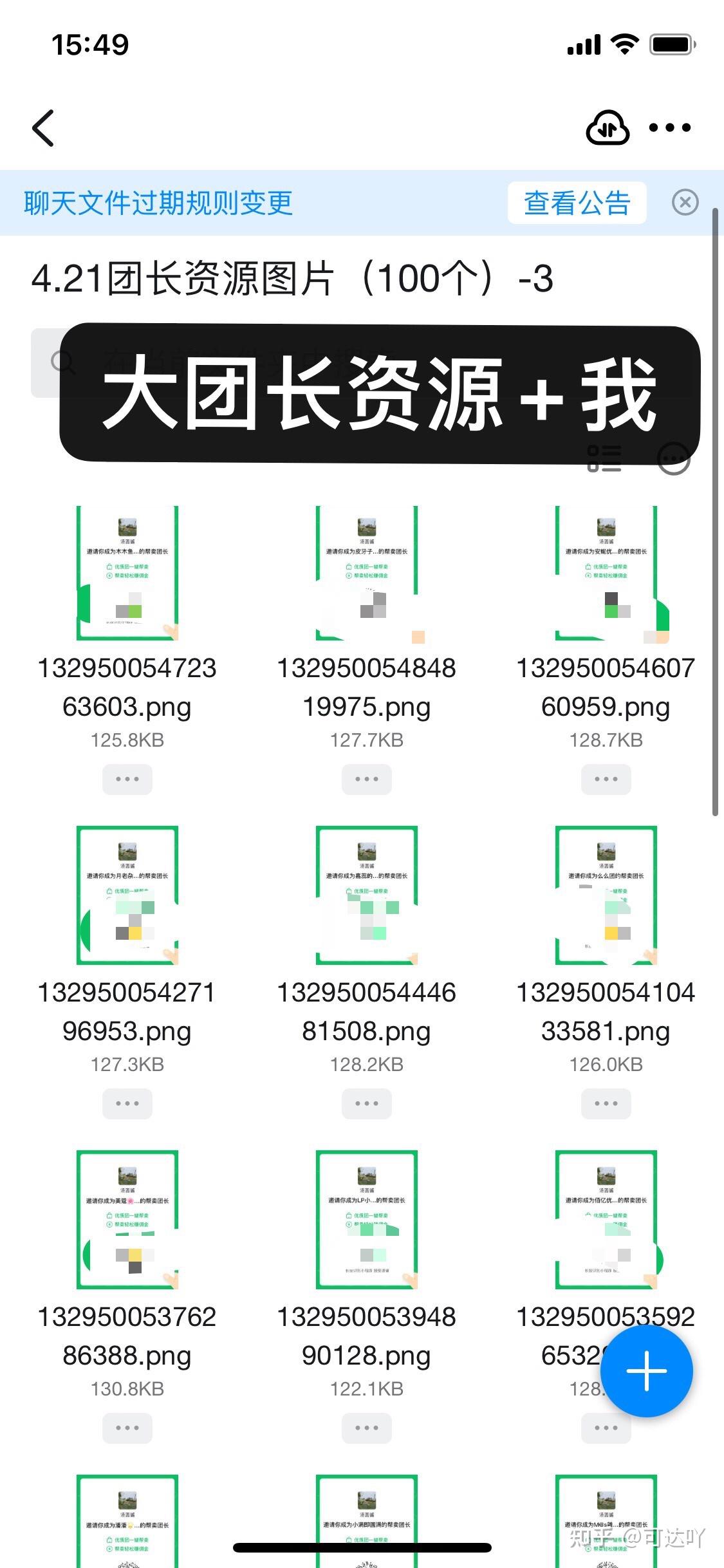This screenshot has width=724, height=1568.
Task: Go back with the top-left arrow
Action: tap(43, 128)
